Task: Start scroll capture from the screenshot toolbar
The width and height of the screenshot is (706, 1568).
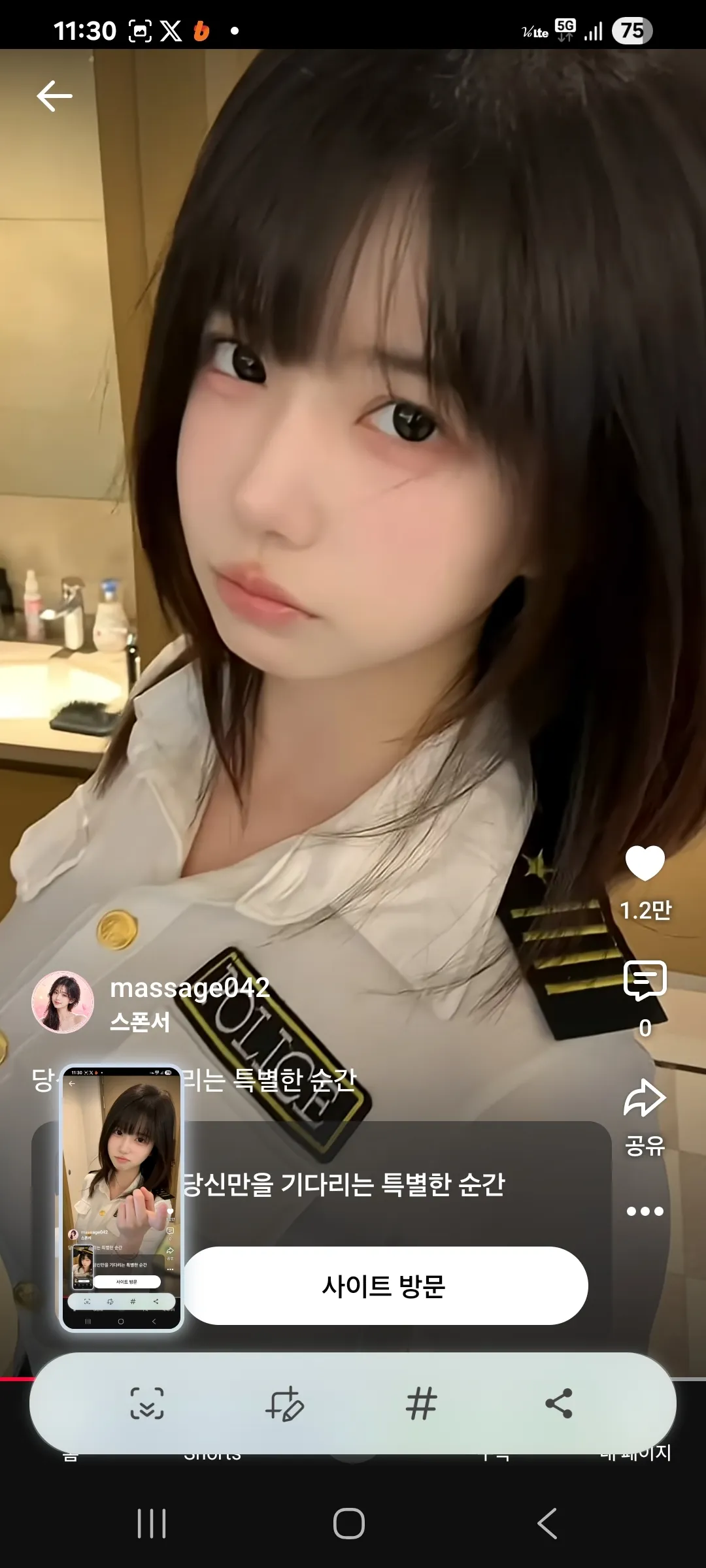Action: (x=147, y=1403)
